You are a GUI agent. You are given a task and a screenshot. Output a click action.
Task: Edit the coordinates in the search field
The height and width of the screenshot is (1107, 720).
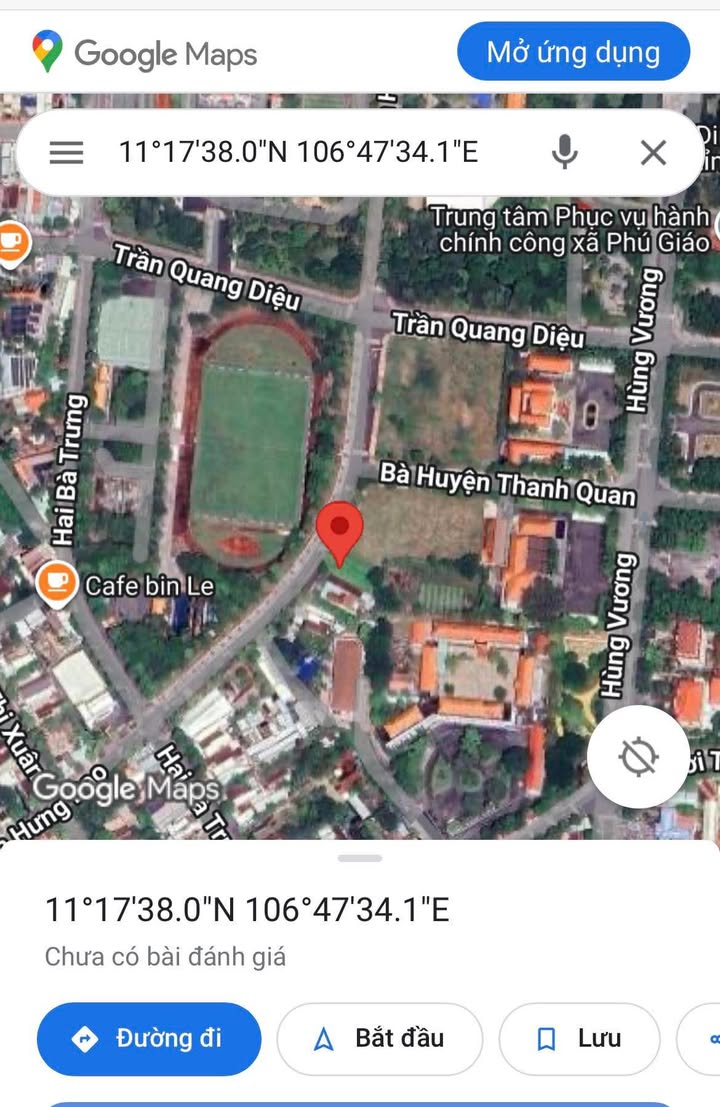point(298,152)
